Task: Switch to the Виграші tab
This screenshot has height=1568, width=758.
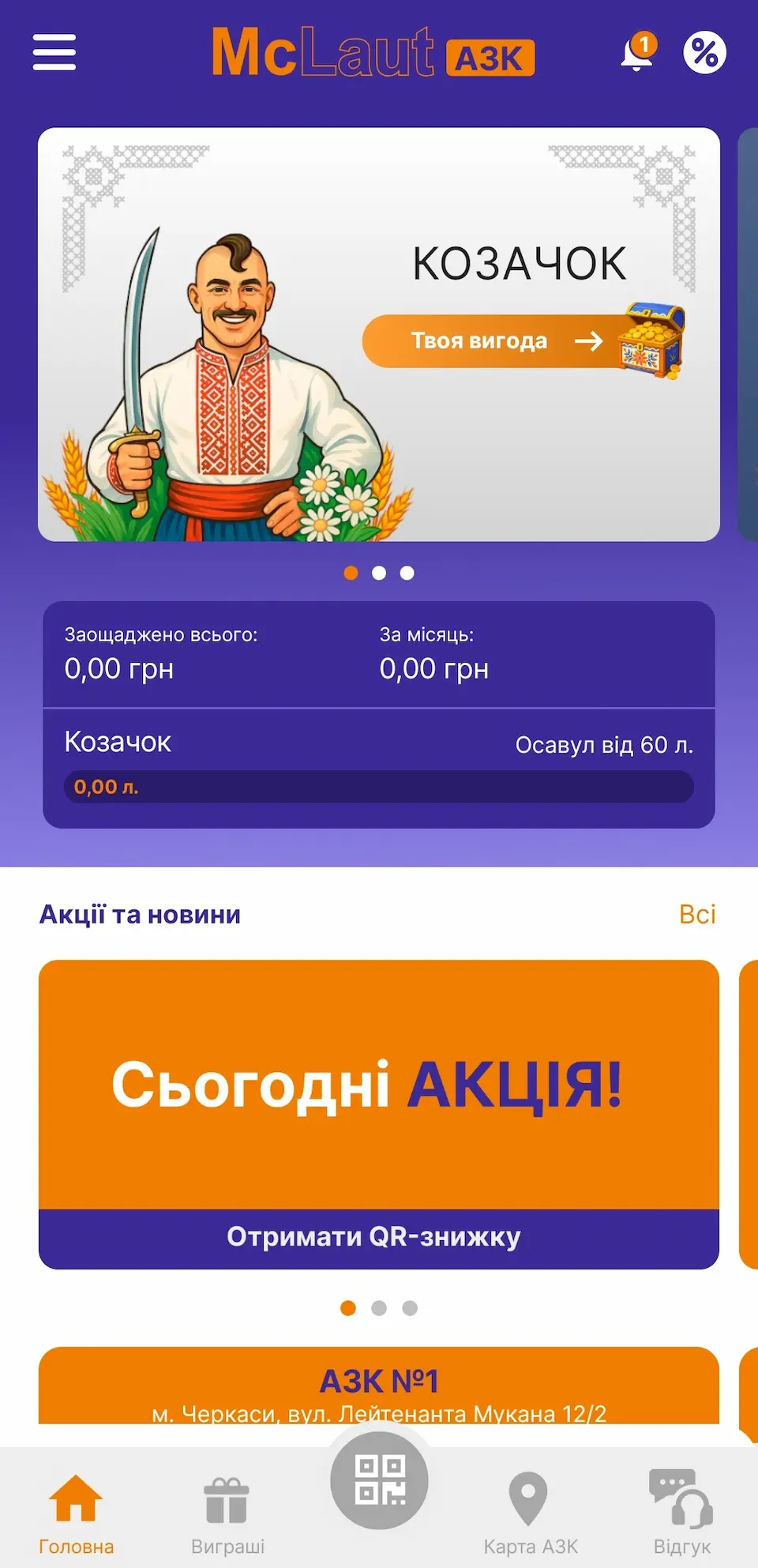Action: (227, 1513)
